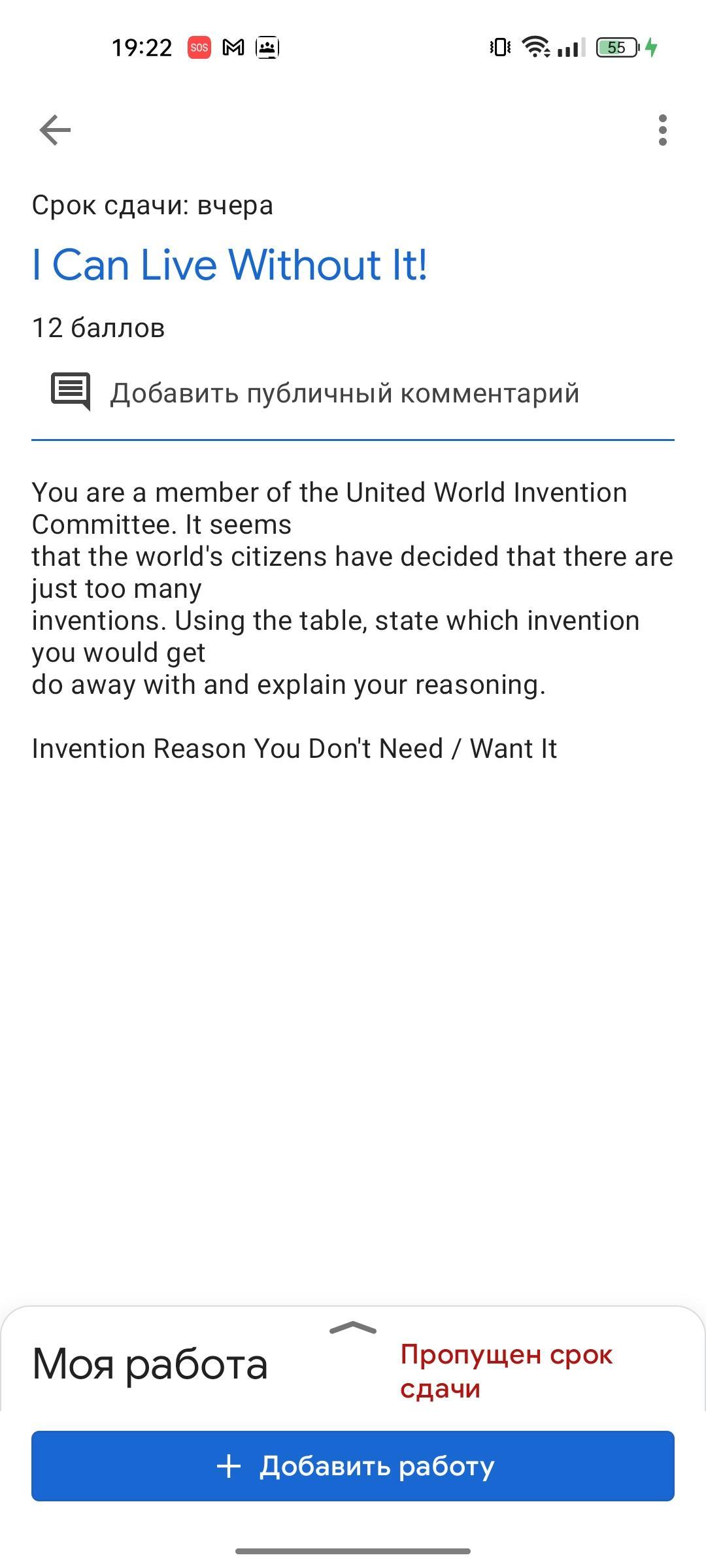This screenshot has width=706, height=1568.
Task: Go back using the arrow icon
Action: click(x=55, y=130)
